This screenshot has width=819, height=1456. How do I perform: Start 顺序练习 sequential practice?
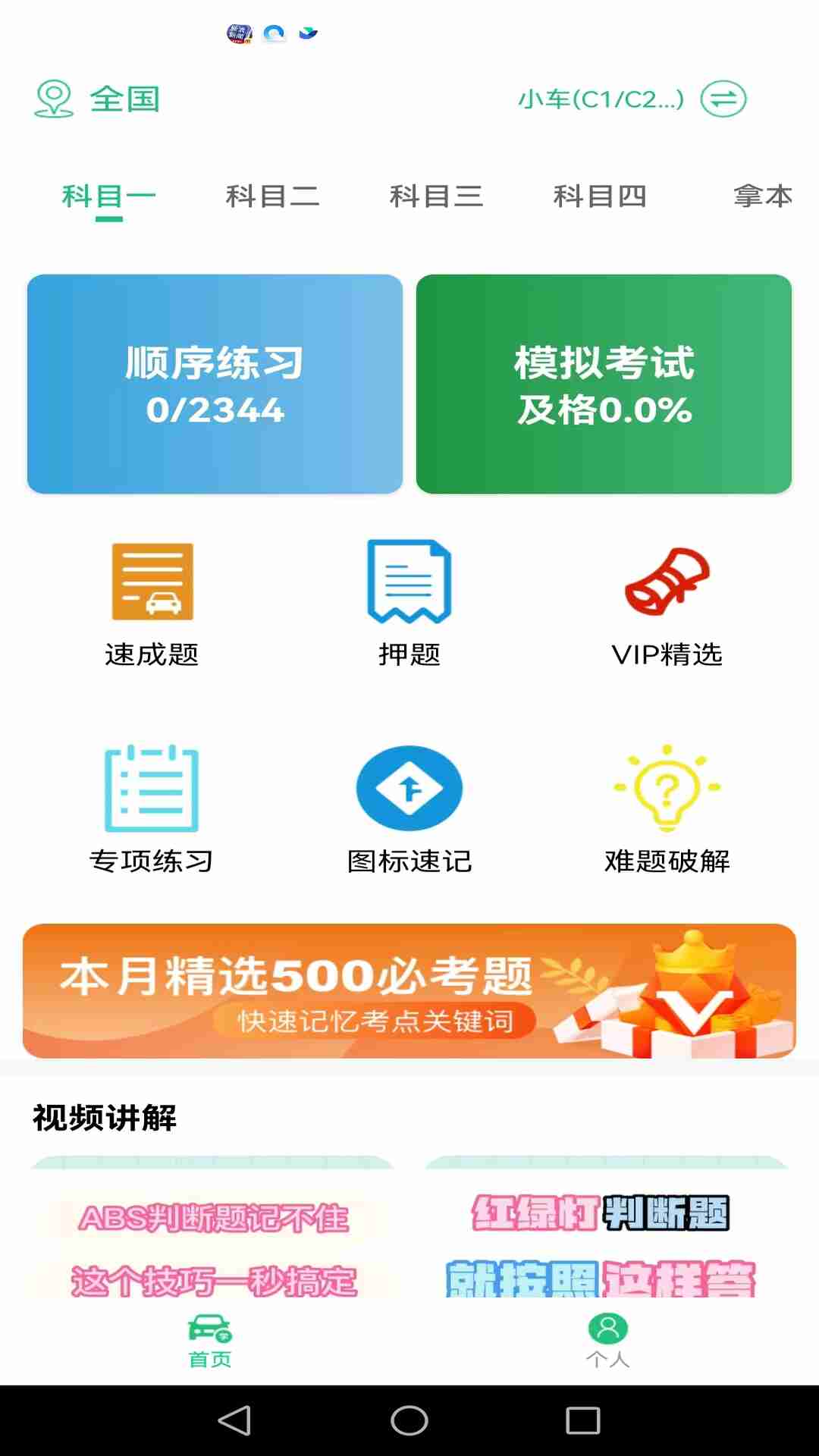[215, 384]
